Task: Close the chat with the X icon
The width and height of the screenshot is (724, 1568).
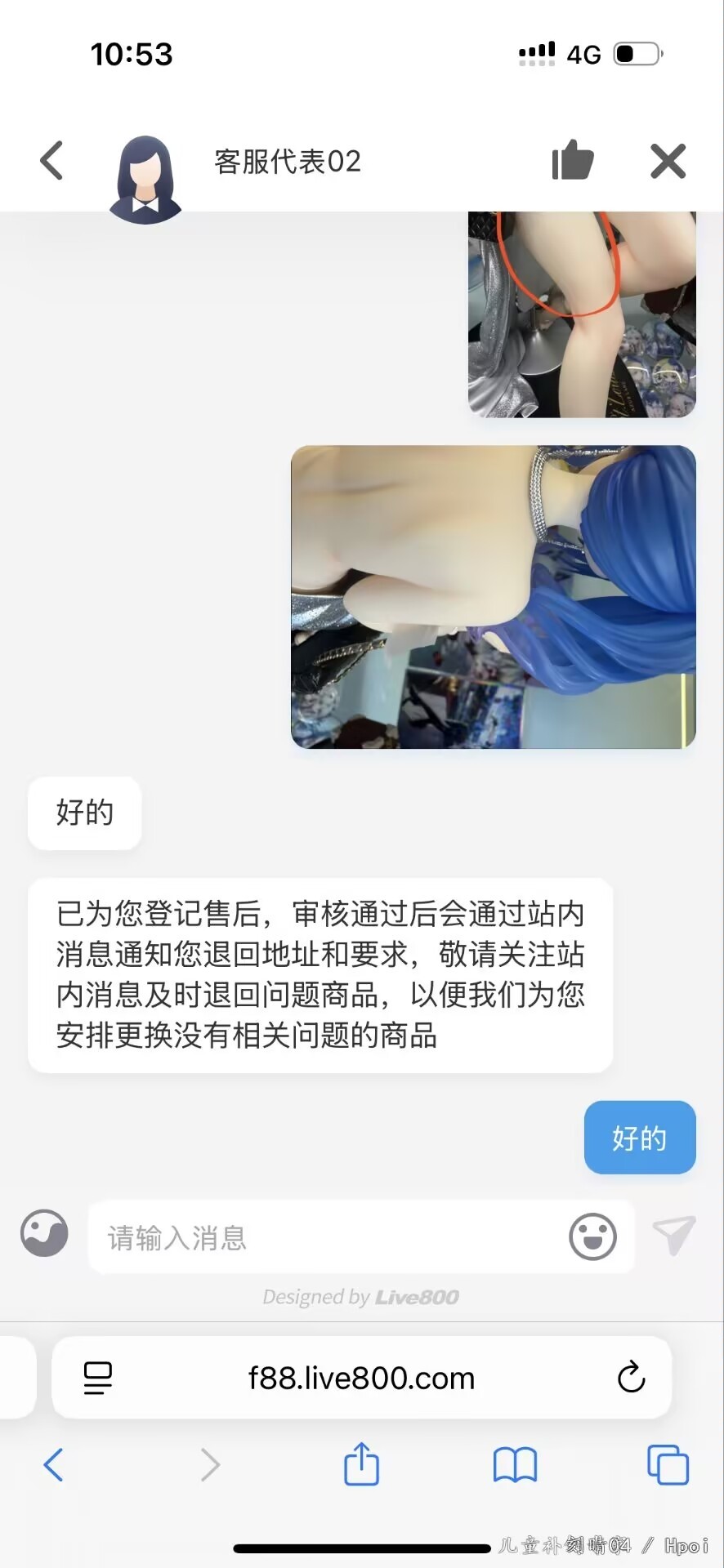Action: (668, 161)
